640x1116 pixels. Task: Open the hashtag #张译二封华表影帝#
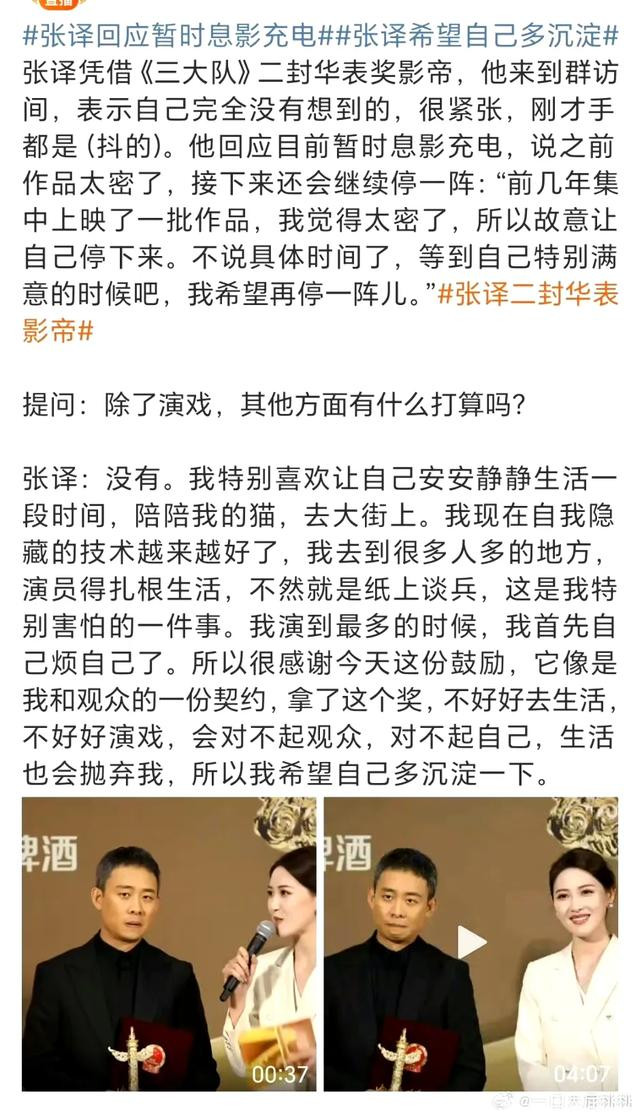[x=320, y=313]
